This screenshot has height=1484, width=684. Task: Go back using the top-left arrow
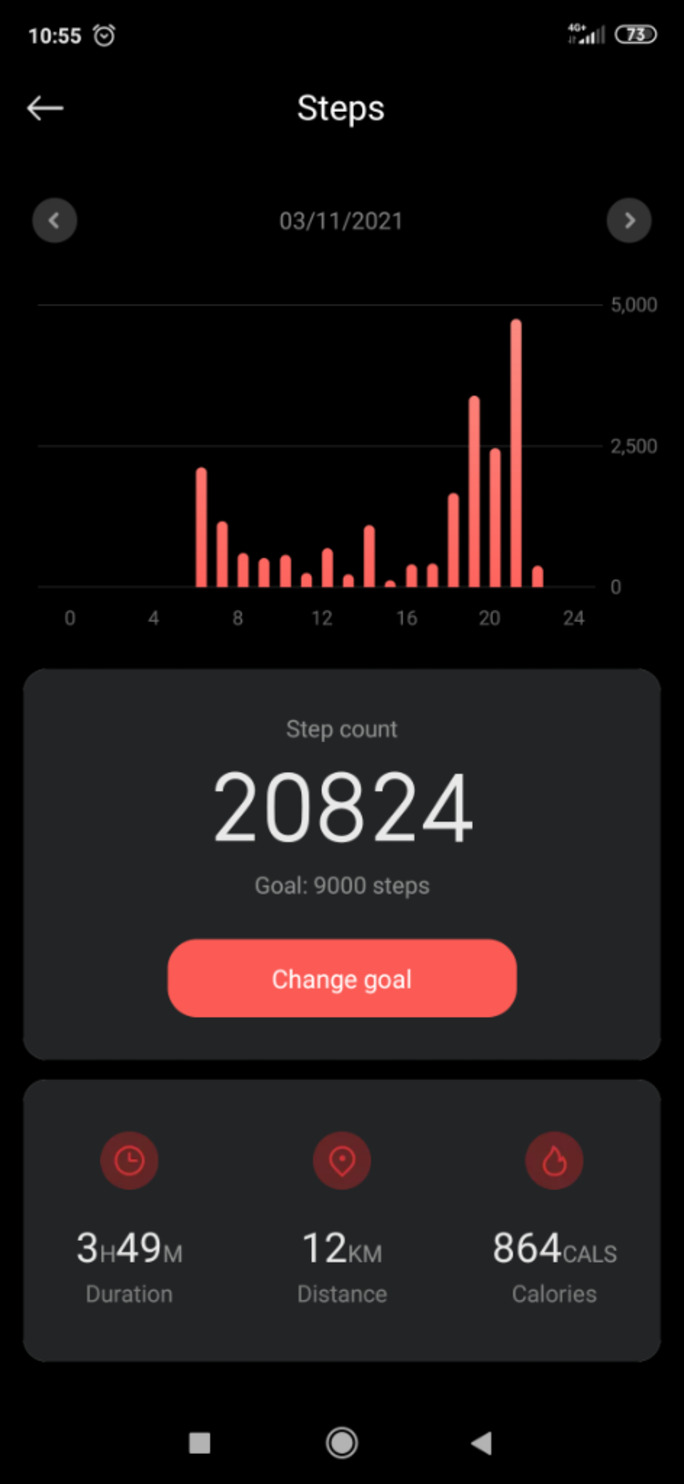(45, 108)
